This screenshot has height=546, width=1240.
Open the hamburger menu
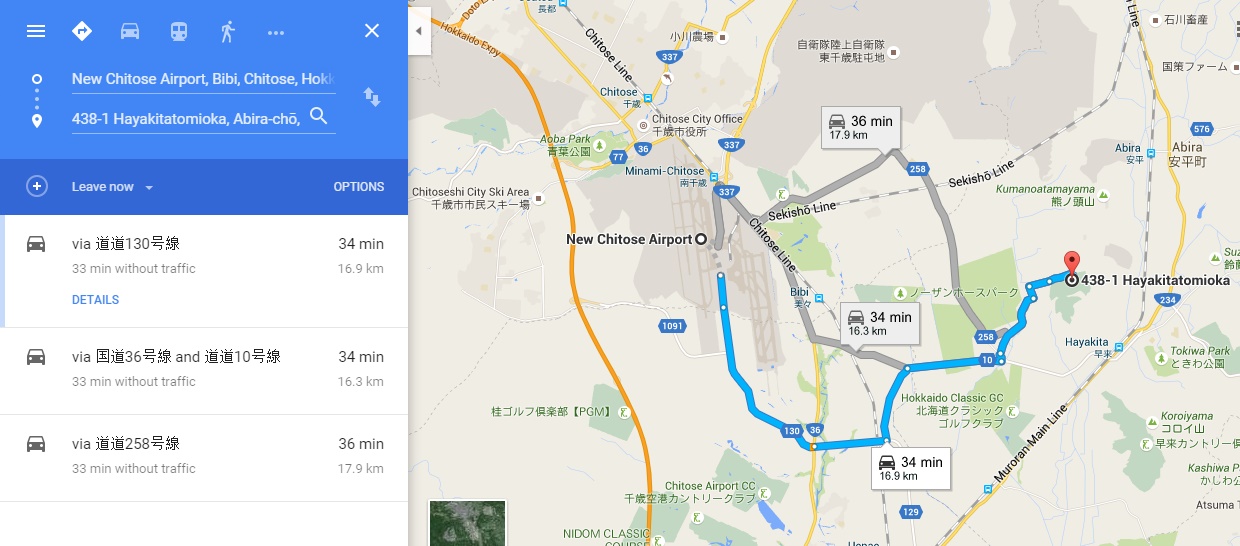36,31
